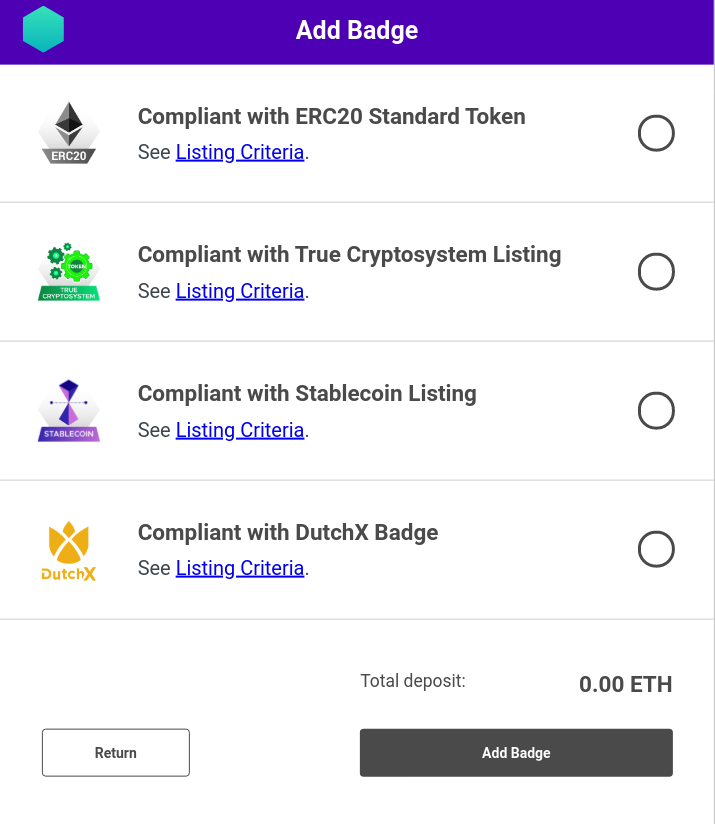Confirm with the Add Badge button

point(516,753)
